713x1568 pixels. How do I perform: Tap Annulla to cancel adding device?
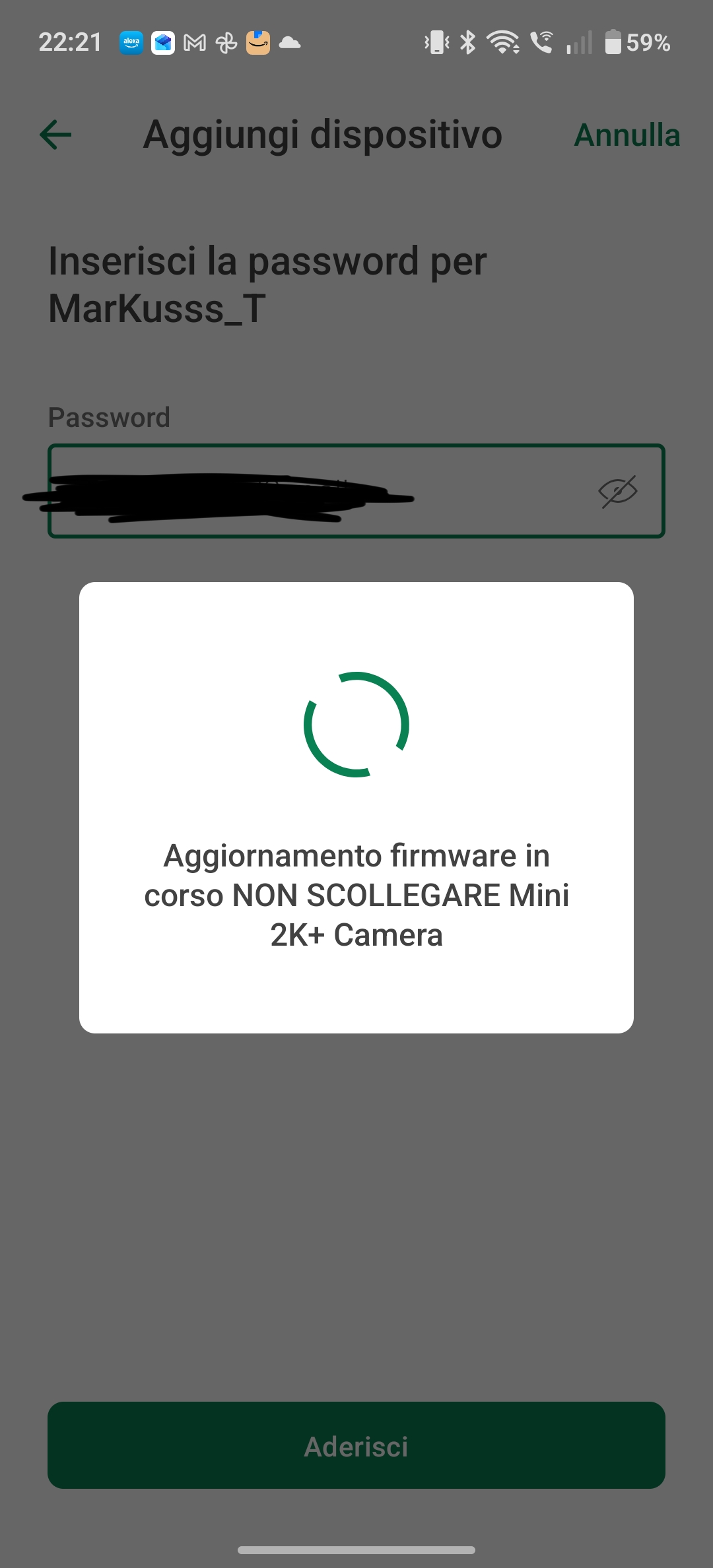tap(627, 135)
